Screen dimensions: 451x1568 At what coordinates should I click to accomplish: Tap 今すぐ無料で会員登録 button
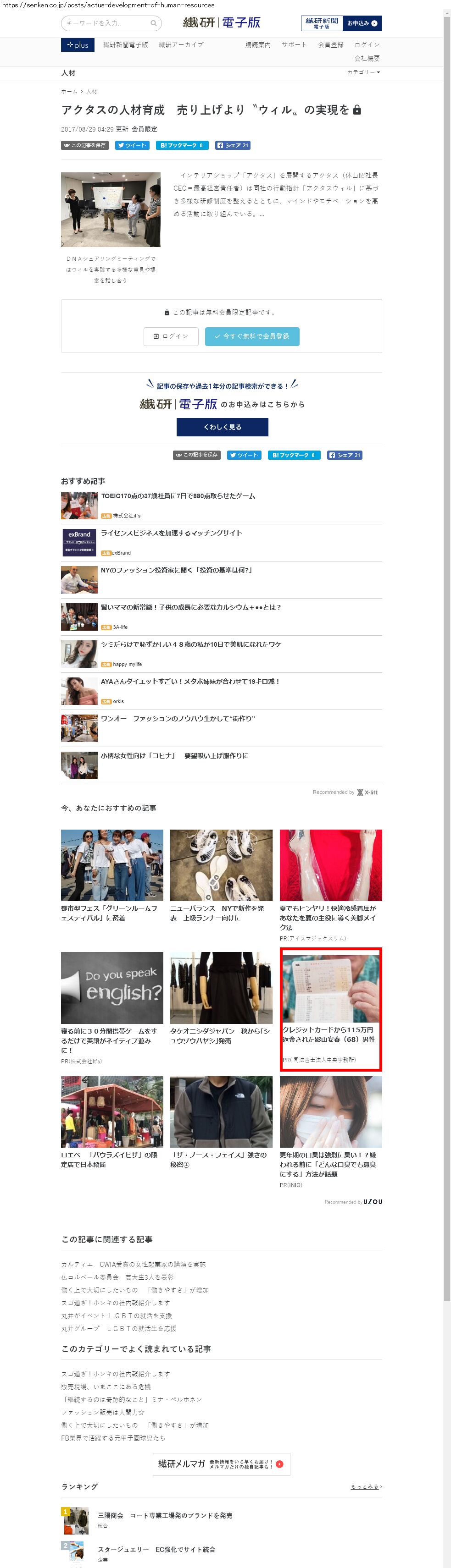tap(252, 336)
